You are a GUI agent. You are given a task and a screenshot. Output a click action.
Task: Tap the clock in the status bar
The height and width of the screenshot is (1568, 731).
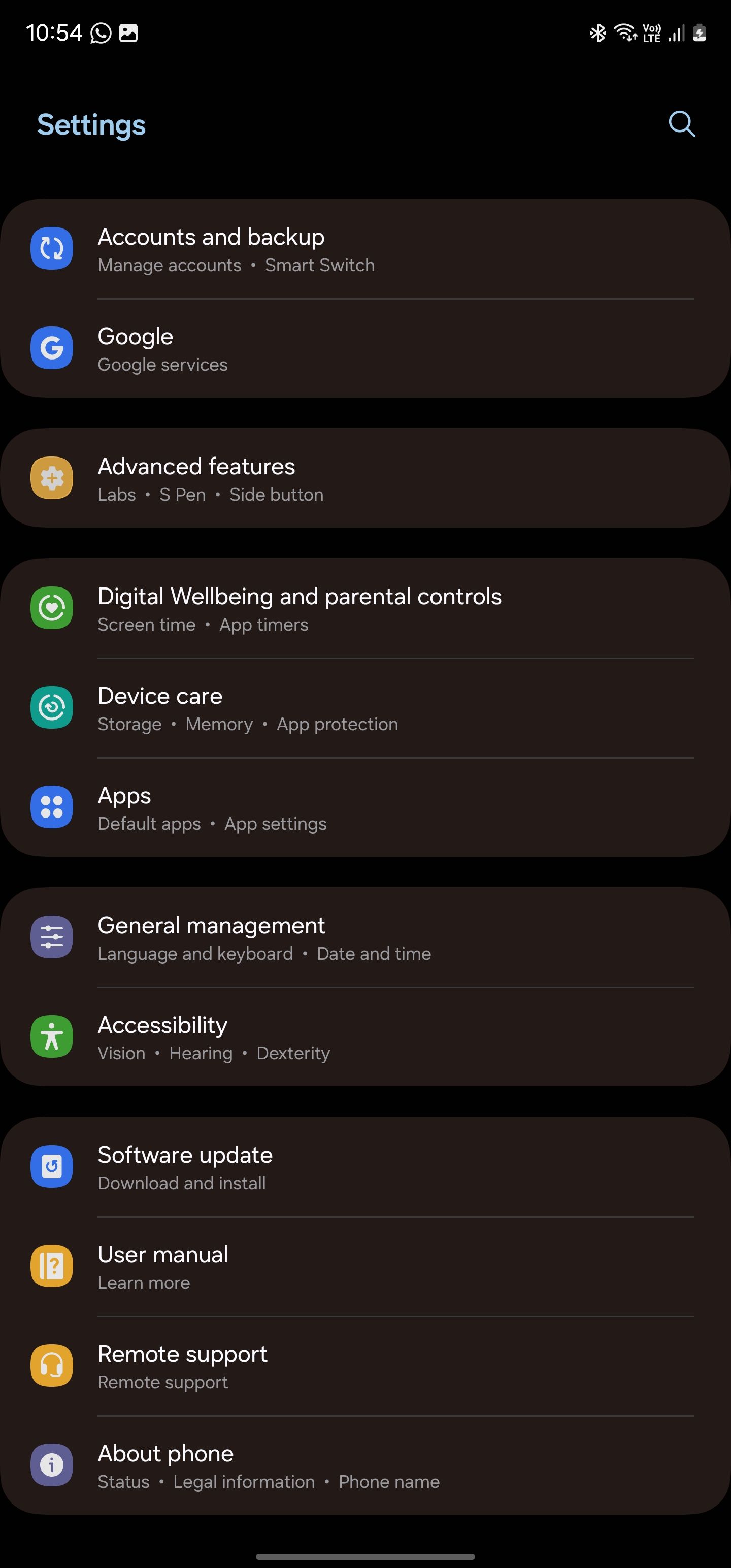(x=56, y=33)
